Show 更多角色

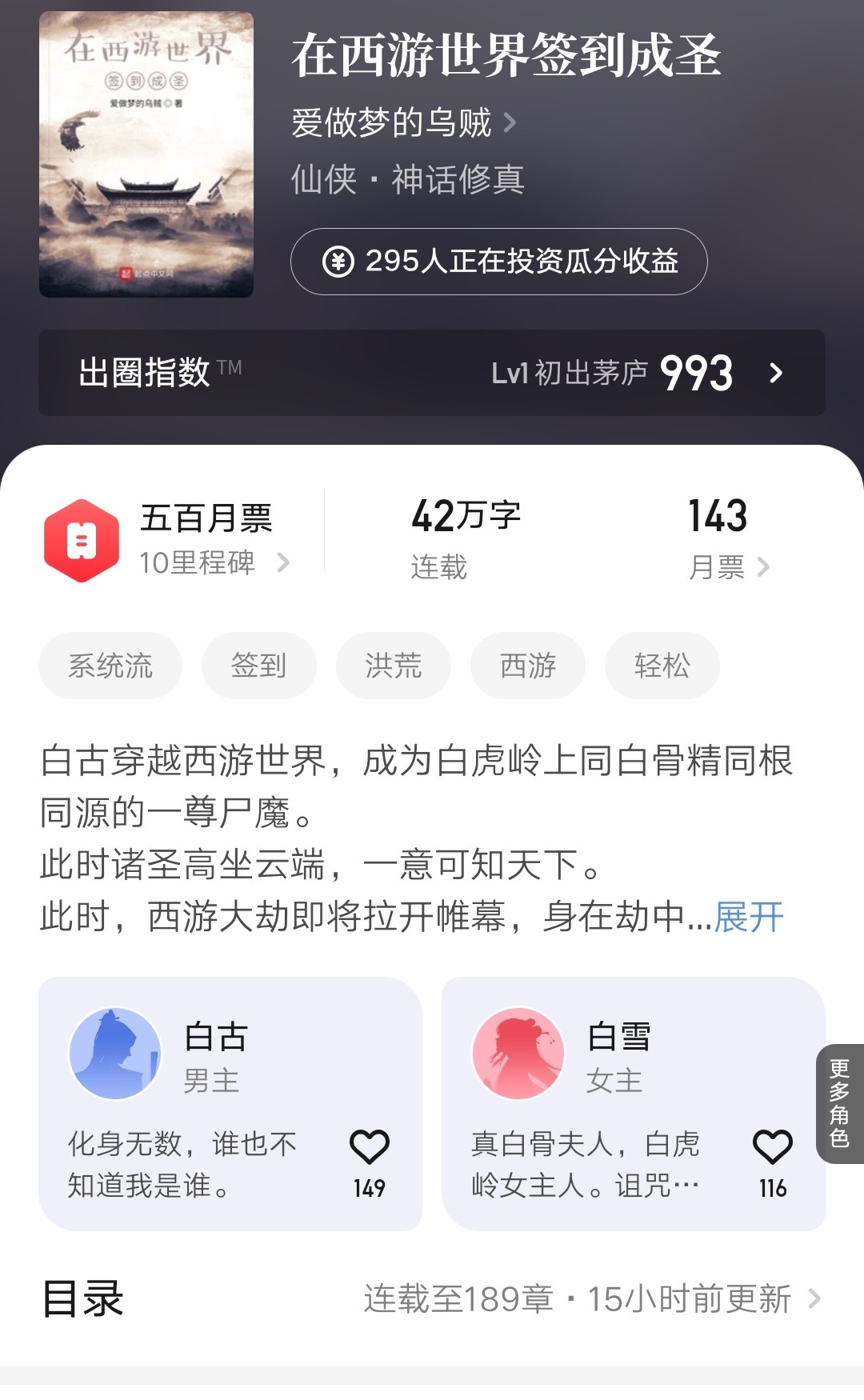[839, 1103]
